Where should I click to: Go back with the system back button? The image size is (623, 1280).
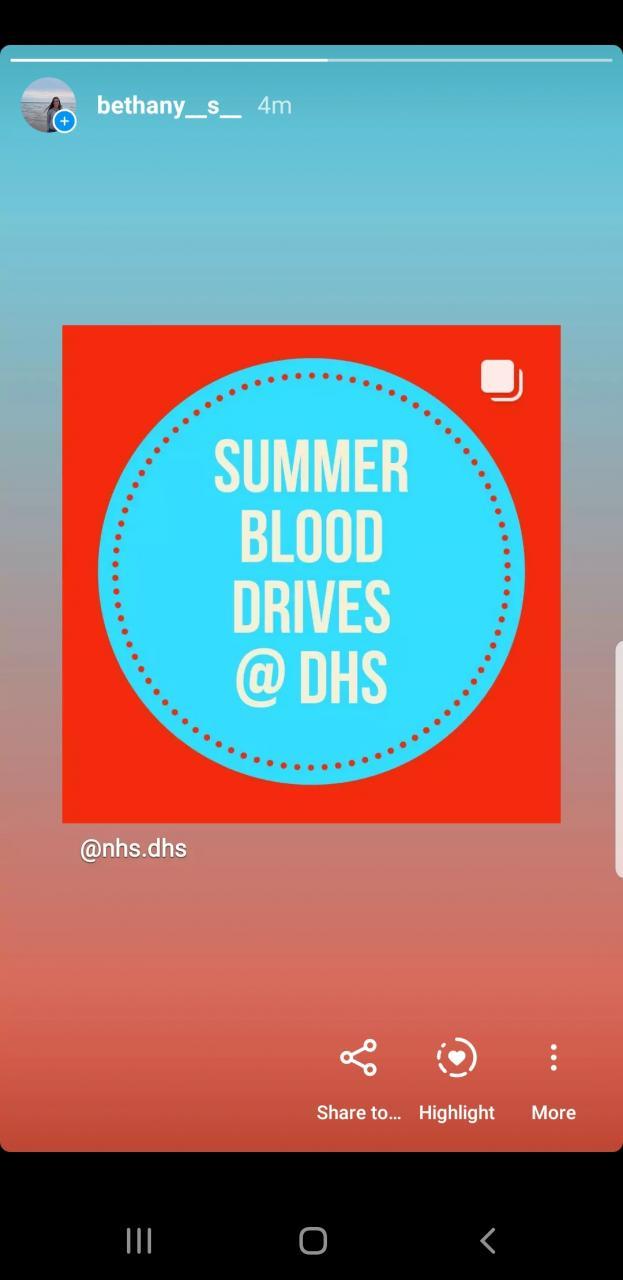487,1241
